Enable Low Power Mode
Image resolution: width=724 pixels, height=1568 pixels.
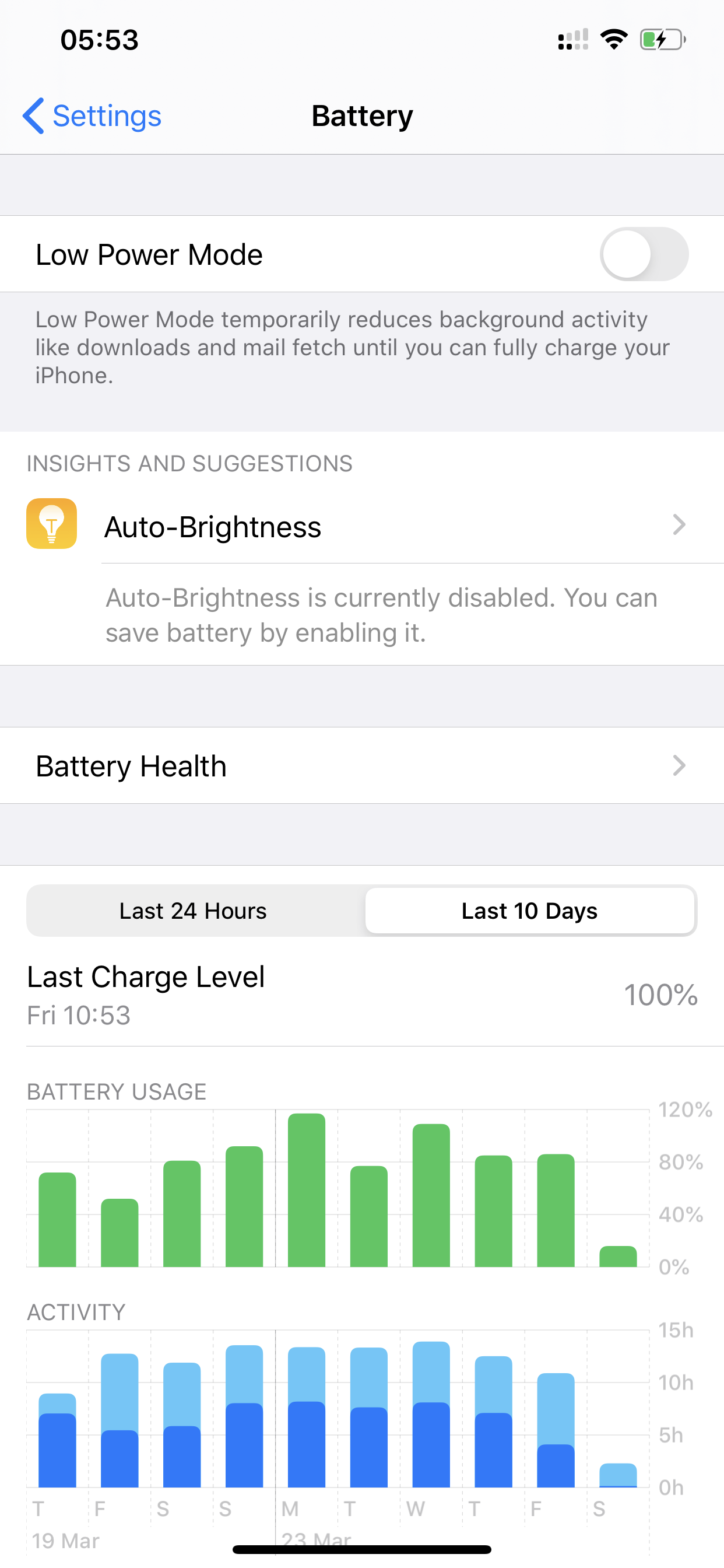click(643, 254)
